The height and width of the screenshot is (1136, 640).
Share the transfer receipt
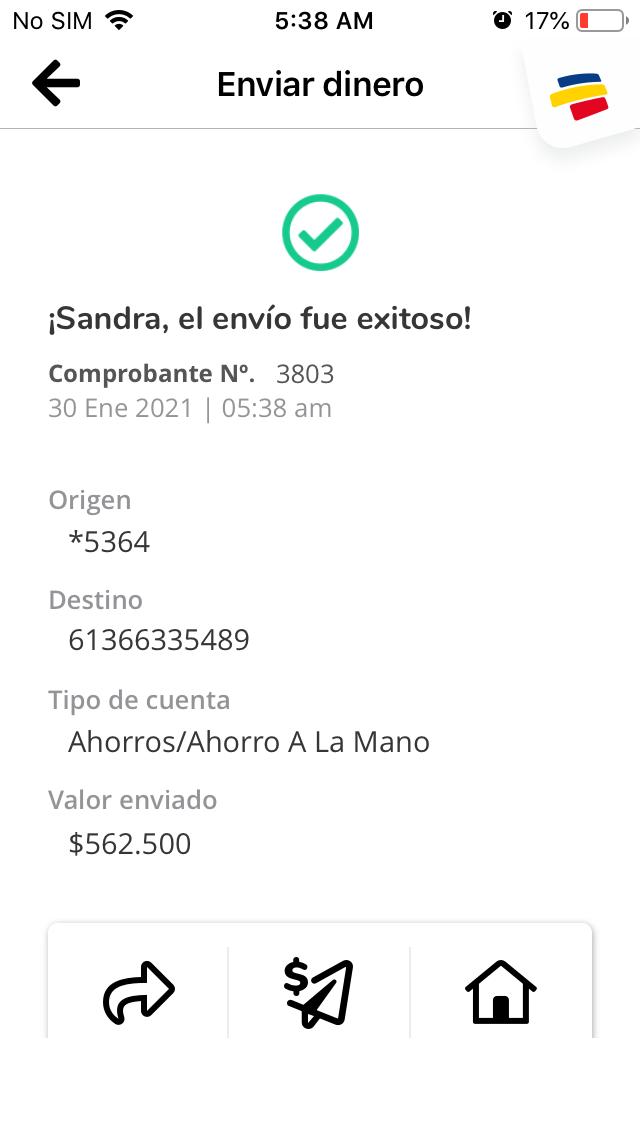pyautogui.click(x=139, y=992)
